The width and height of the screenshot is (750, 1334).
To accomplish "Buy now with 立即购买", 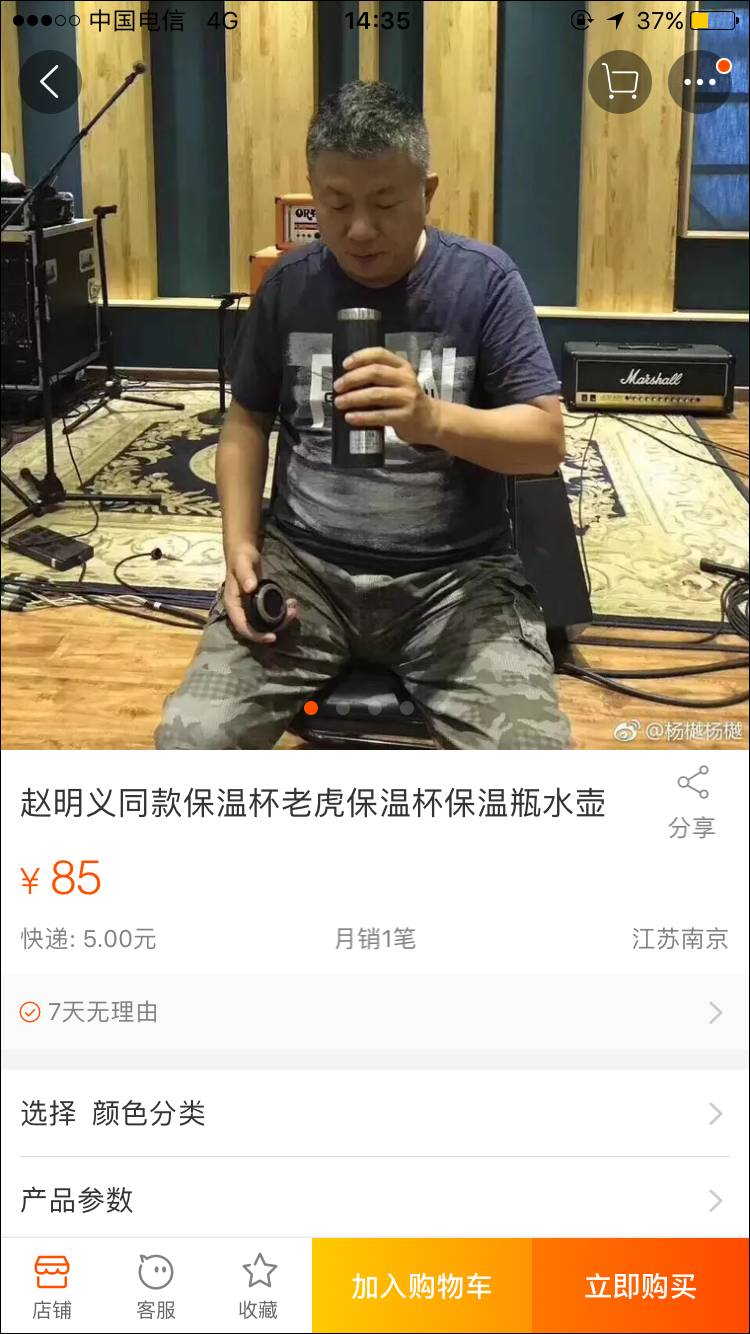I will point(640,1286).
